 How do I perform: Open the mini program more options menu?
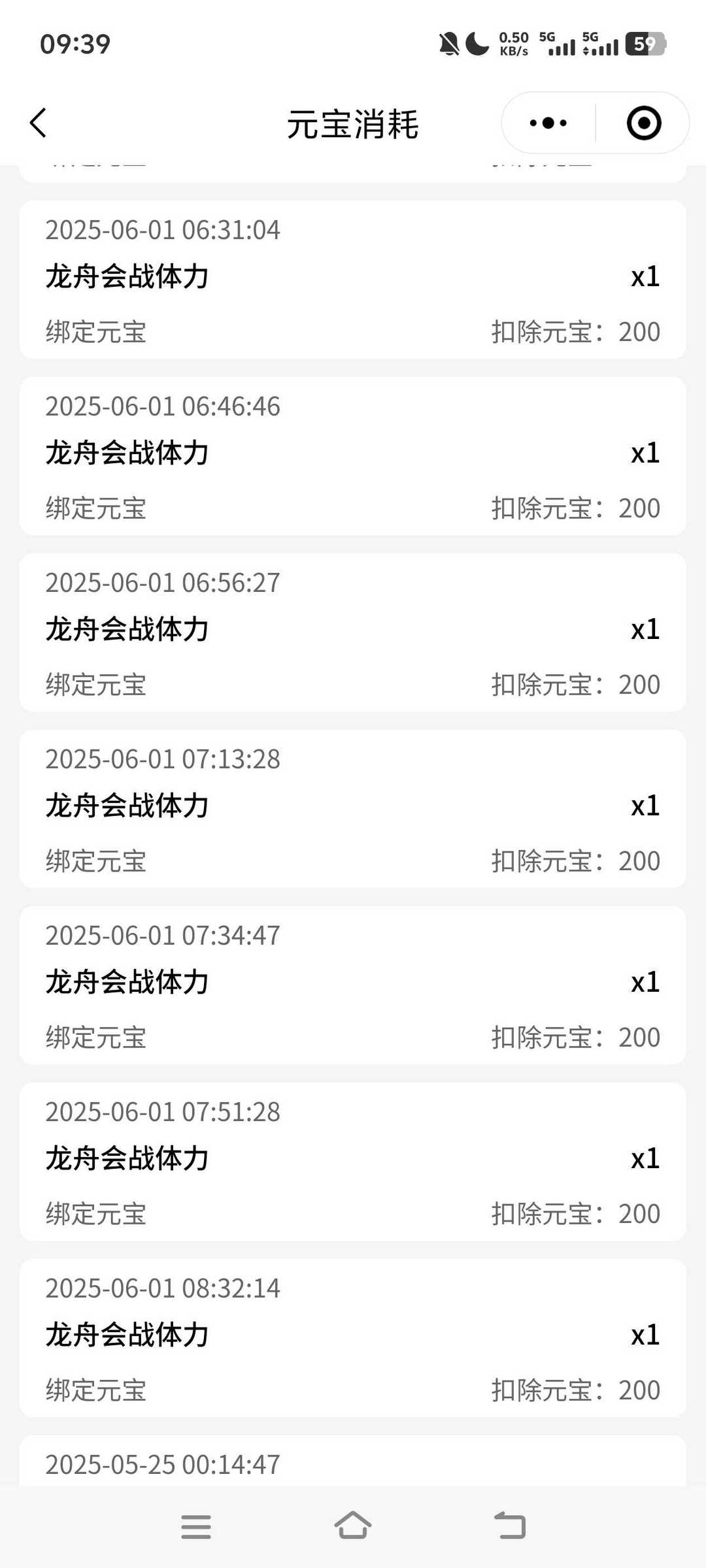(548, 123)
